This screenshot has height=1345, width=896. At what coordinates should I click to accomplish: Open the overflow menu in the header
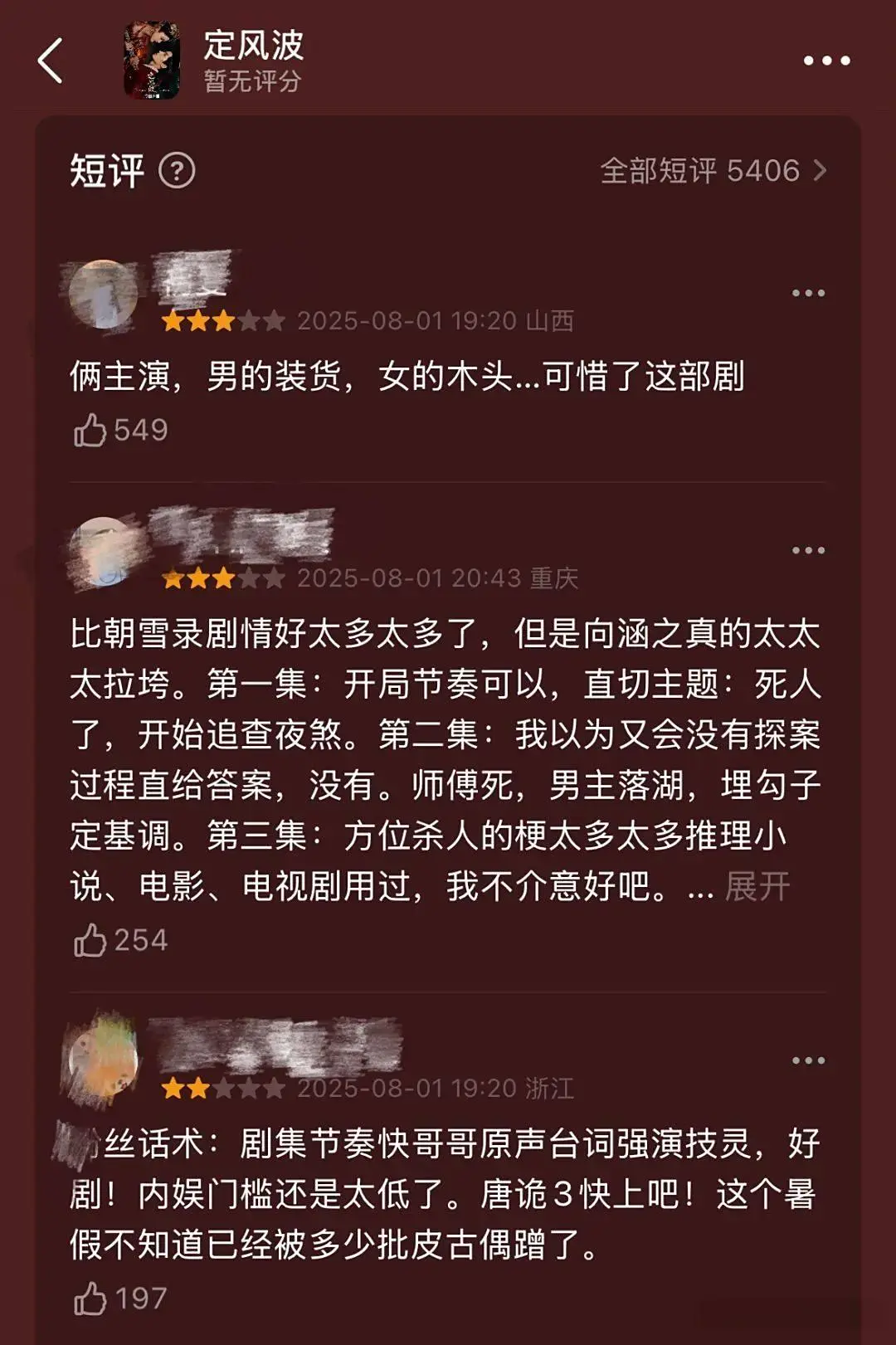pos(826,61)
